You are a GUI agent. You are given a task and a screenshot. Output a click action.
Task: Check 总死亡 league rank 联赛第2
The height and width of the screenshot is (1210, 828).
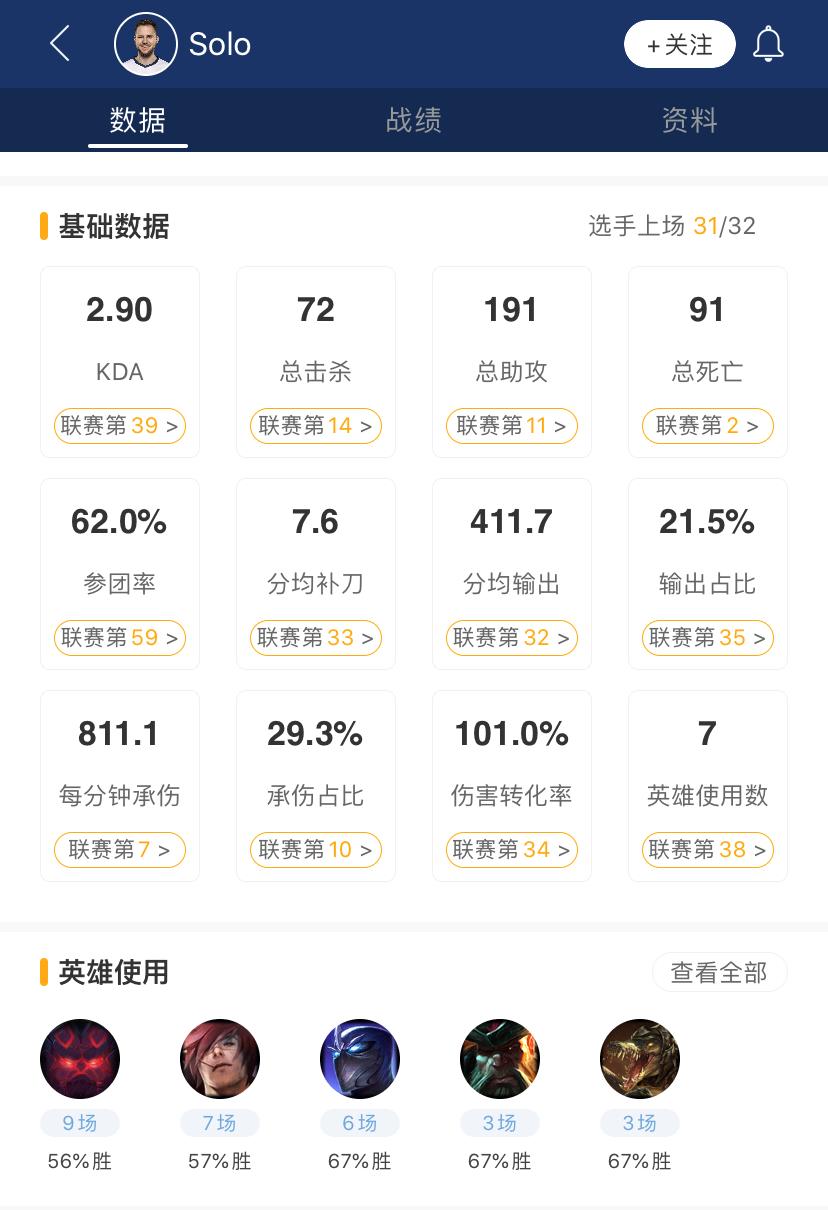click(x=707, y=426)
